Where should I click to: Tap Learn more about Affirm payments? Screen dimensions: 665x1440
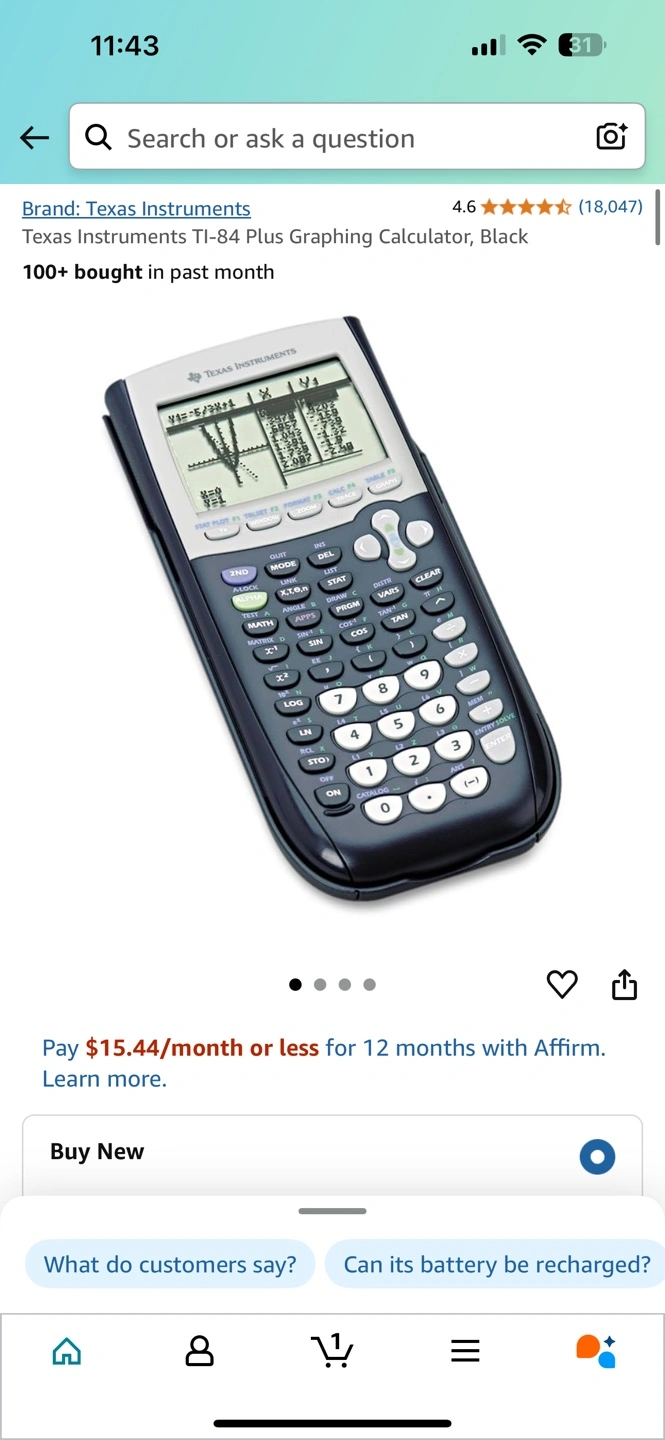104,1079
